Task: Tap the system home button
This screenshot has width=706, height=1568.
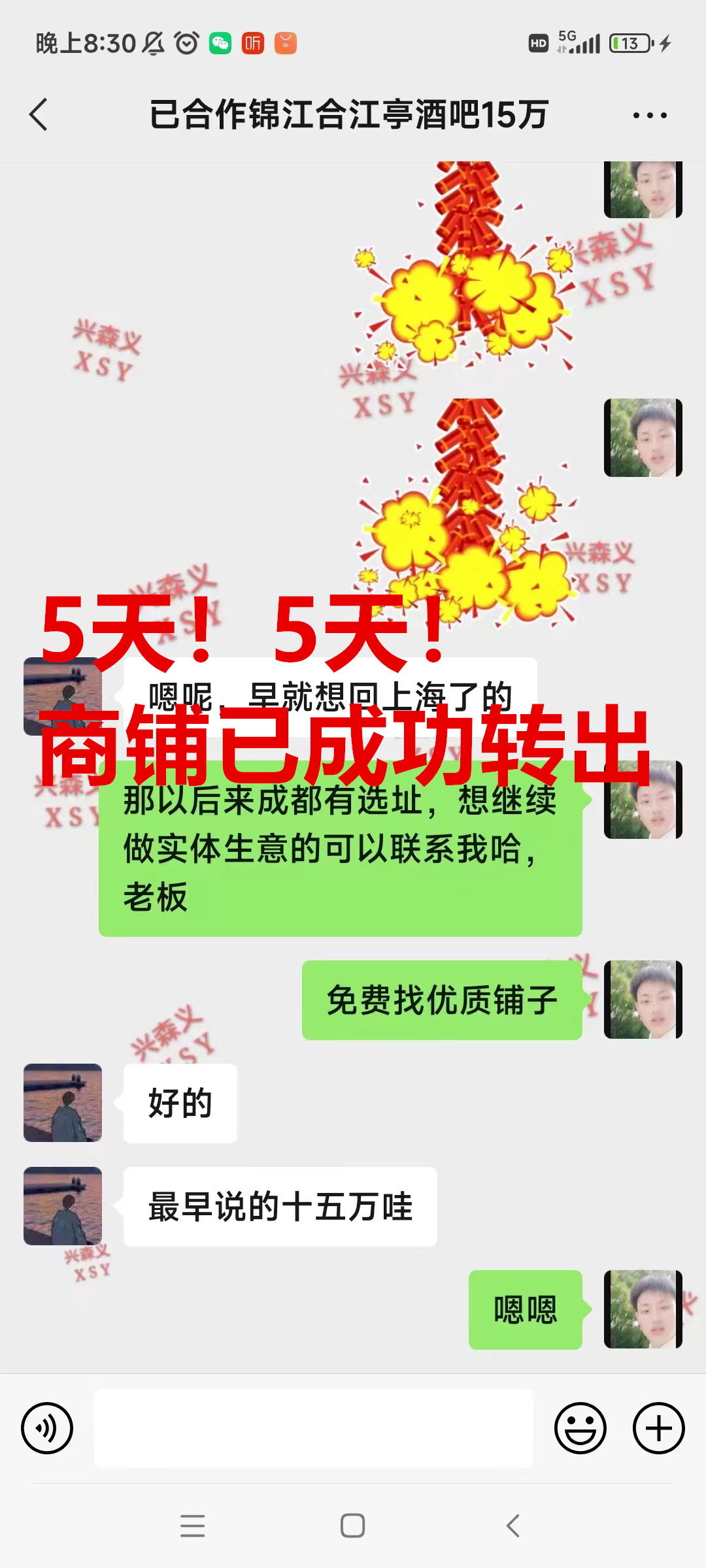Action: (x=352, y=1526)
